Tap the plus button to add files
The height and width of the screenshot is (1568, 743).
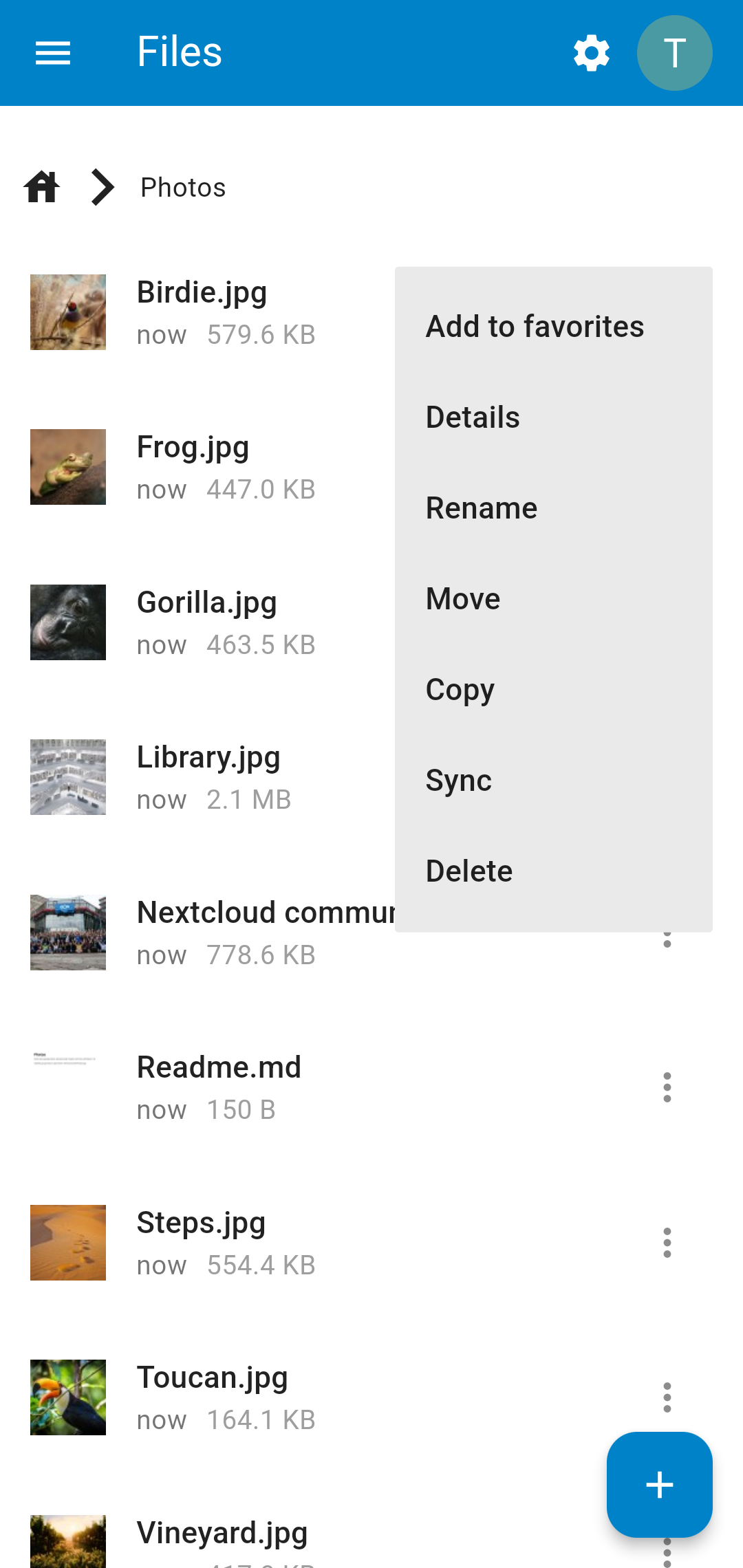659,1484
